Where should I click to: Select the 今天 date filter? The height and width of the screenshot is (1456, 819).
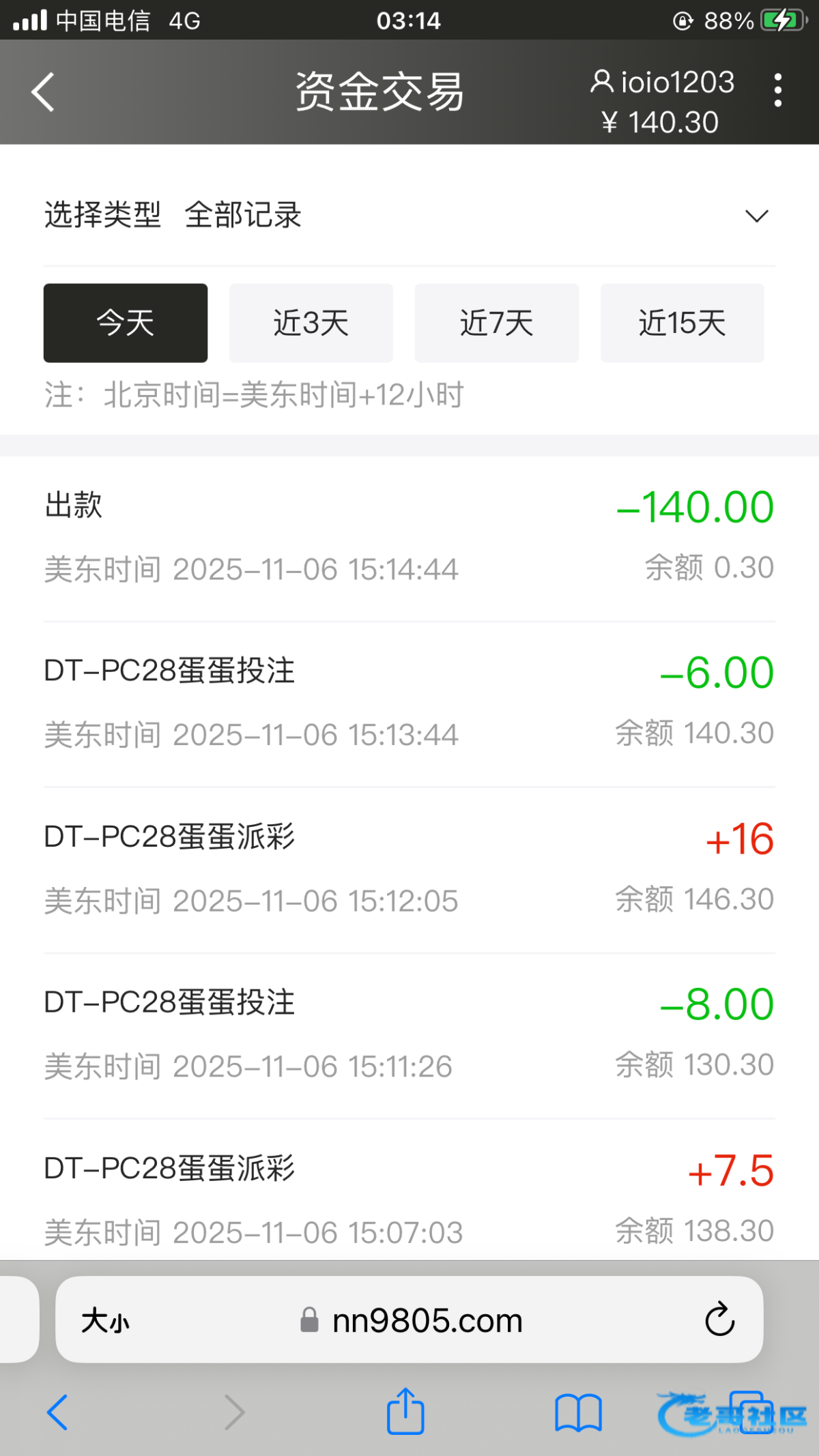(126, 323)
